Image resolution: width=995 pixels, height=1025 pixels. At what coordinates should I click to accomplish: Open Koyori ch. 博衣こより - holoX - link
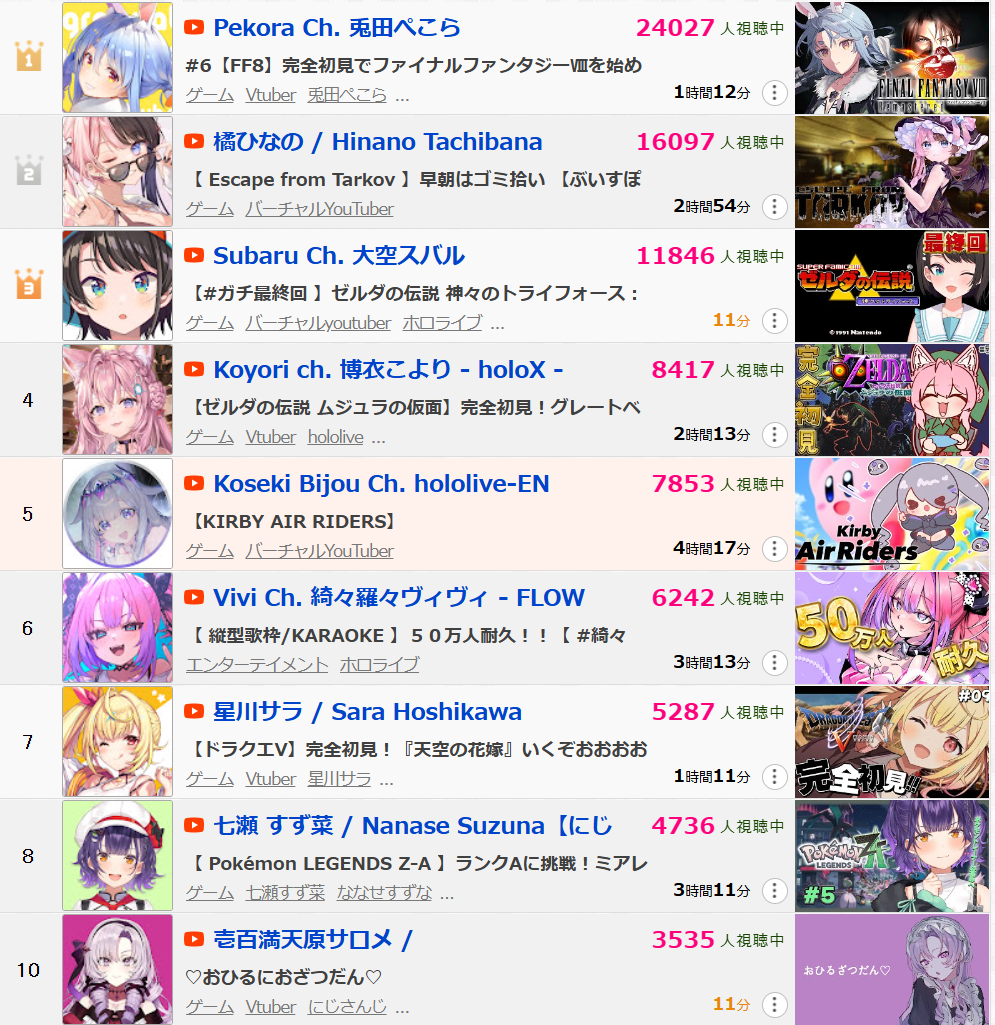[387, 370]
